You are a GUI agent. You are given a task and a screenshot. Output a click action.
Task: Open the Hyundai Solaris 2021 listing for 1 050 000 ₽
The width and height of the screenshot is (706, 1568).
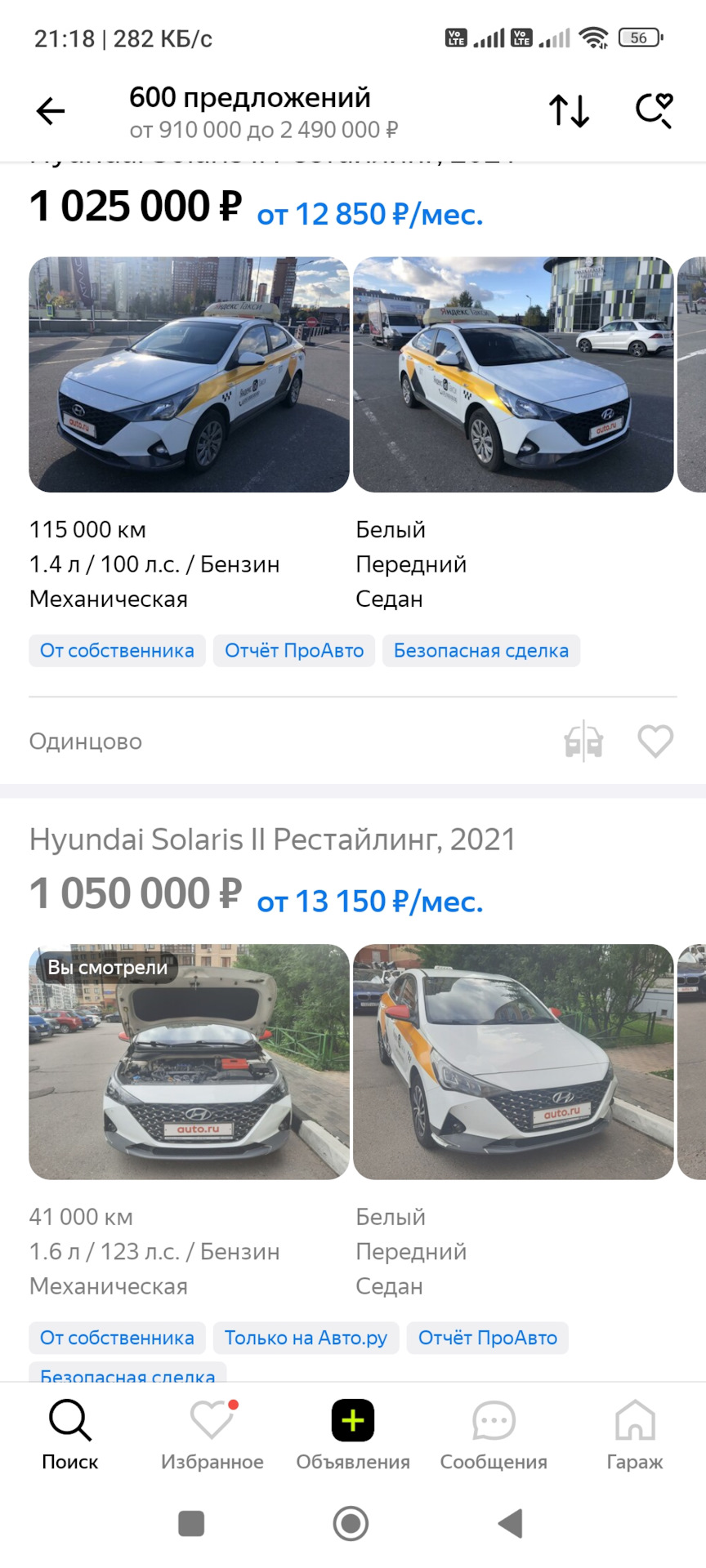point(272,840)
